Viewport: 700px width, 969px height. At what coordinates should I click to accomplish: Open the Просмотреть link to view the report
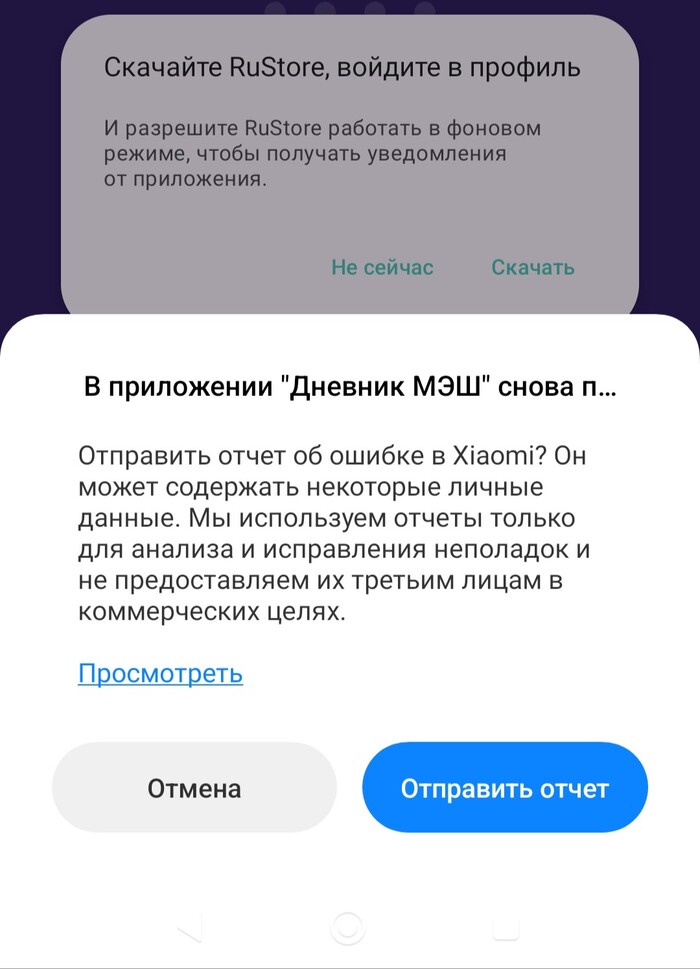[160, 673]
